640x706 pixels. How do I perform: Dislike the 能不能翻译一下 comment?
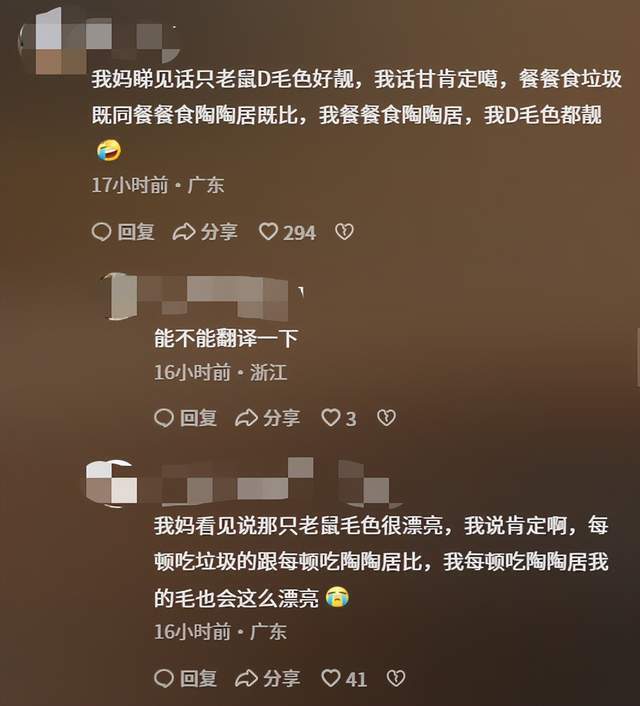pyautogui.click(x=386, y=418)
